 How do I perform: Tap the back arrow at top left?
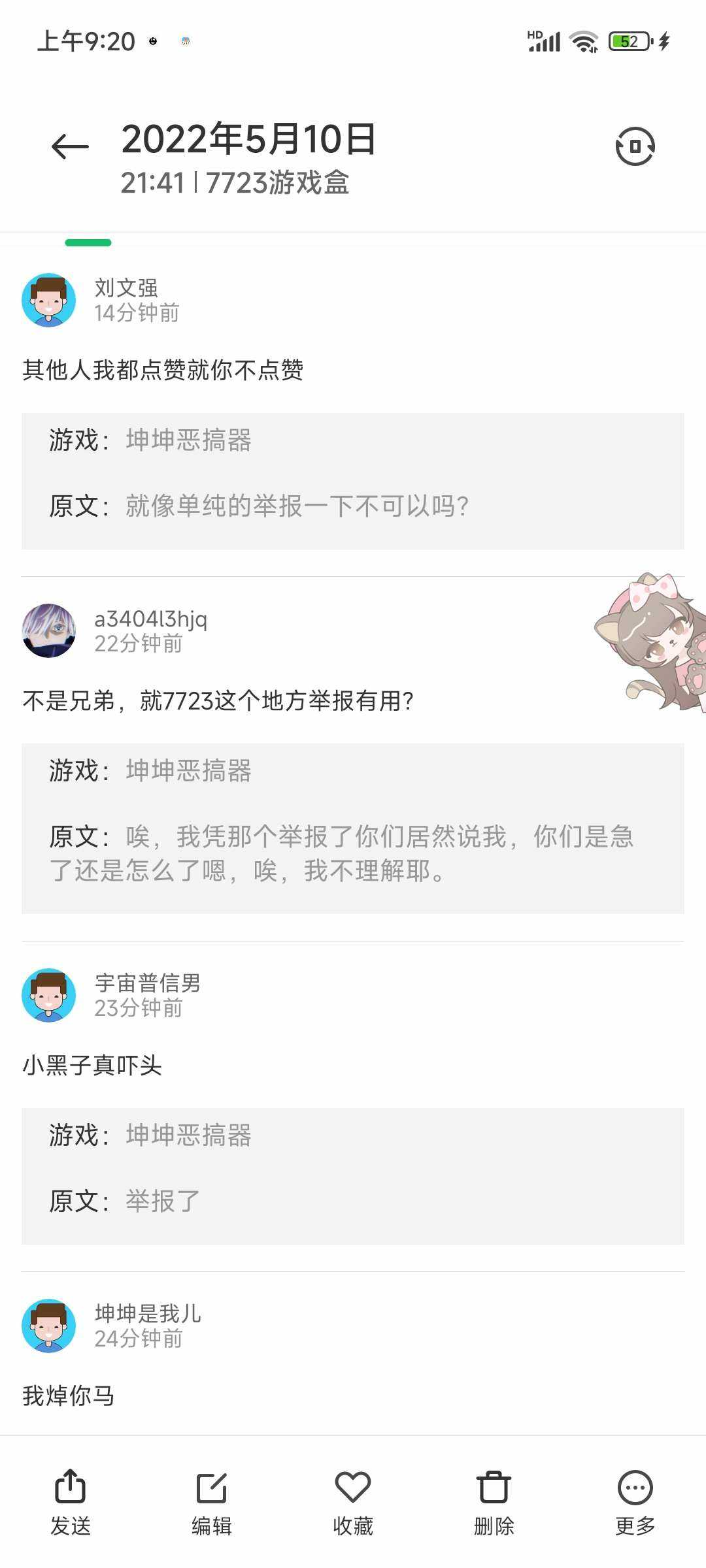tap(68, 145)
